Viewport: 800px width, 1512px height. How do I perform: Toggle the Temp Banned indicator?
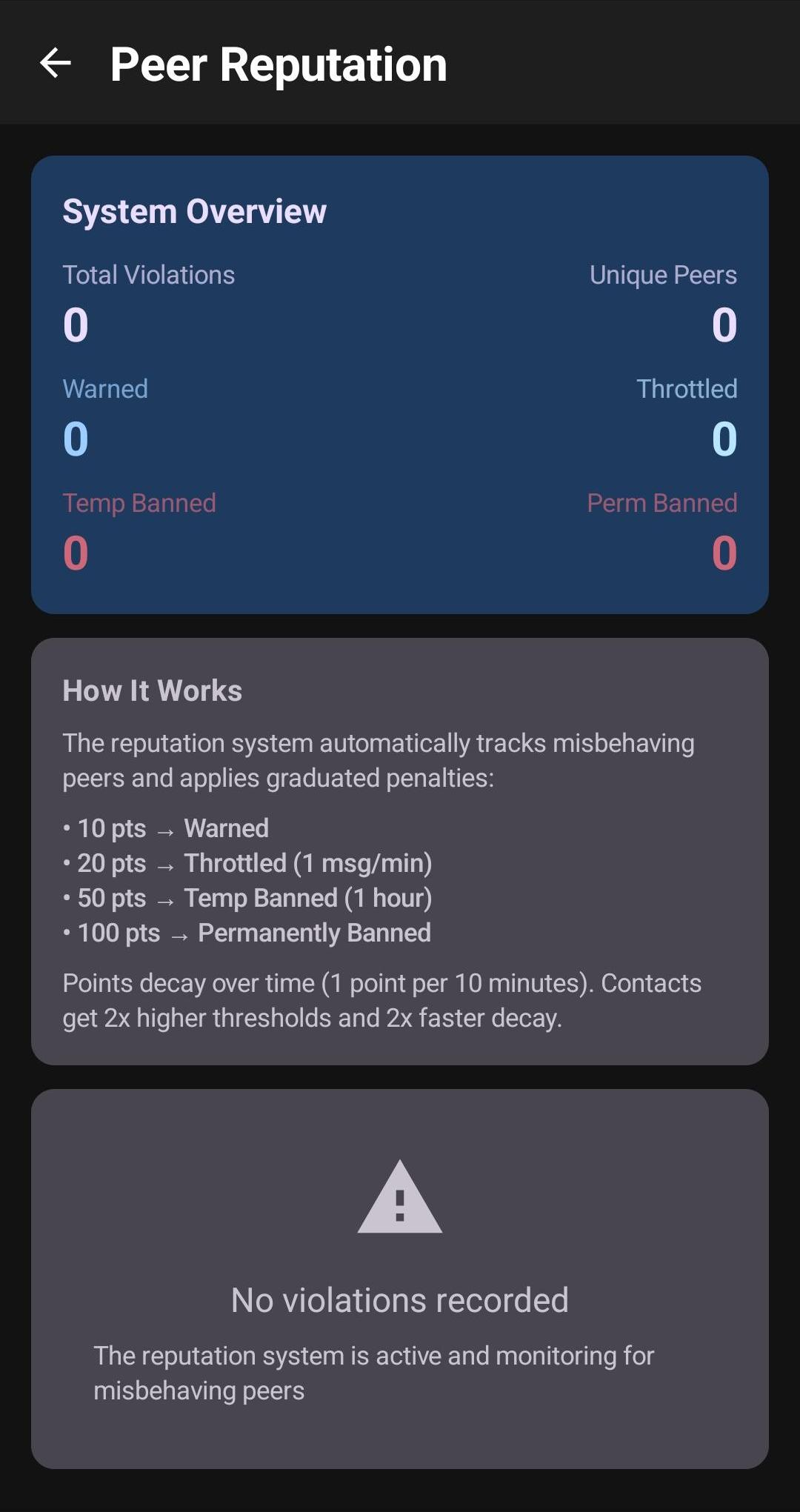(x=139, y=502)
